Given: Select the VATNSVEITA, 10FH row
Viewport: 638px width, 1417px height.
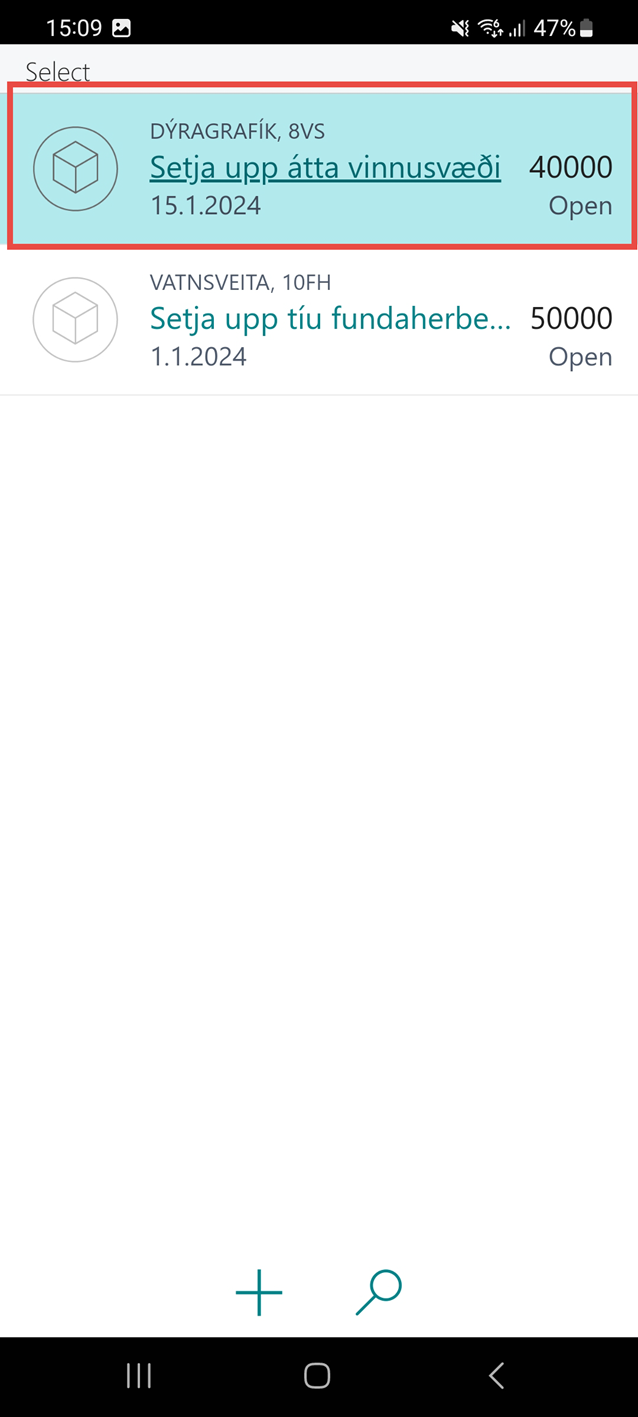Looking at the screenshot, I should tap(330, 320).
